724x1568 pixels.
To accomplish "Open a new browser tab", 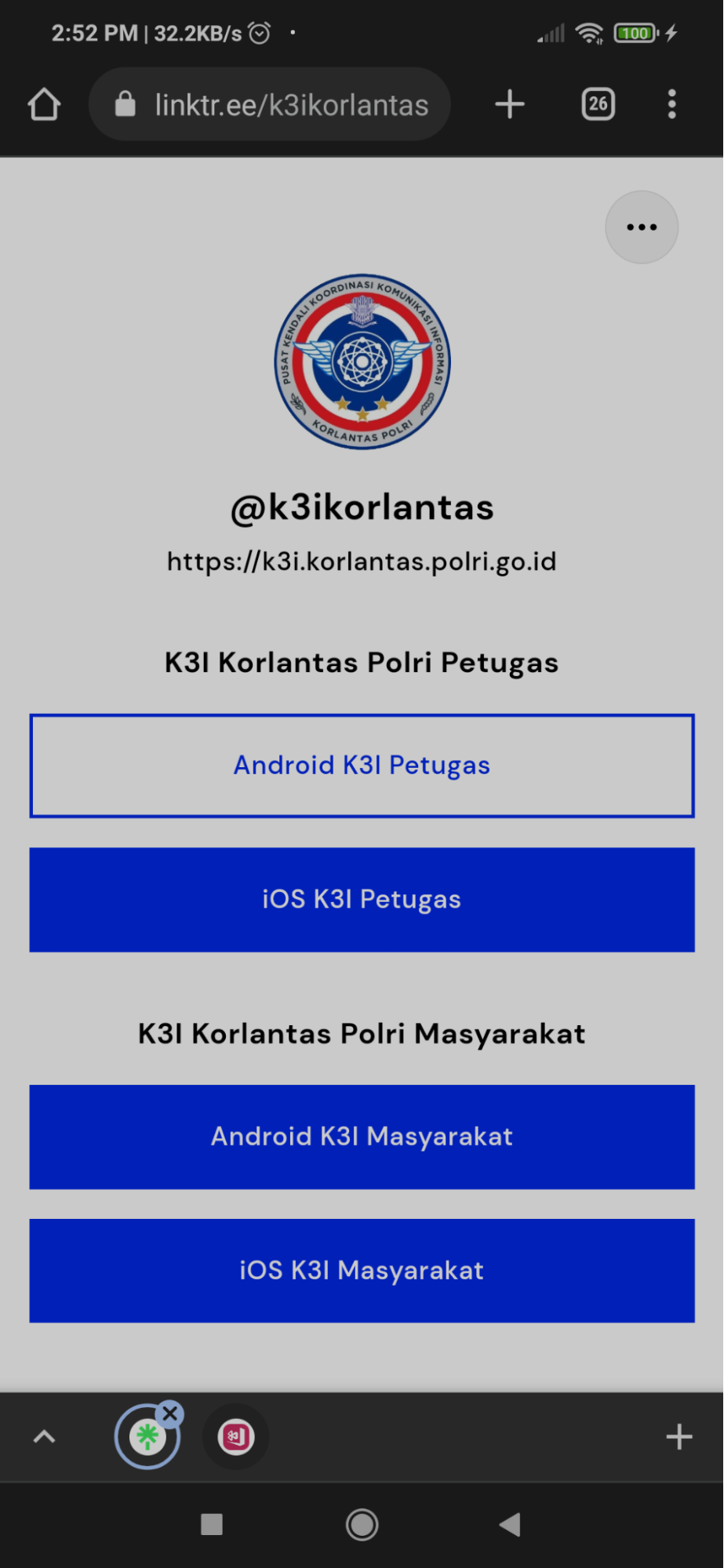I will coord(510,104).
